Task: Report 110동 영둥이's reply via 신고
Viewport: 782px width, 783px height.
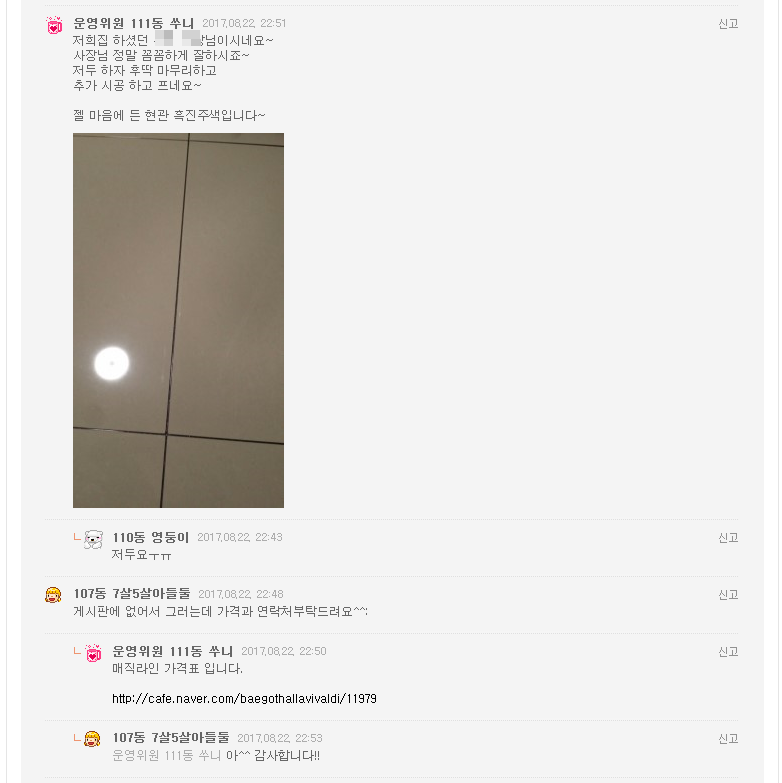Action: (727, 538)
